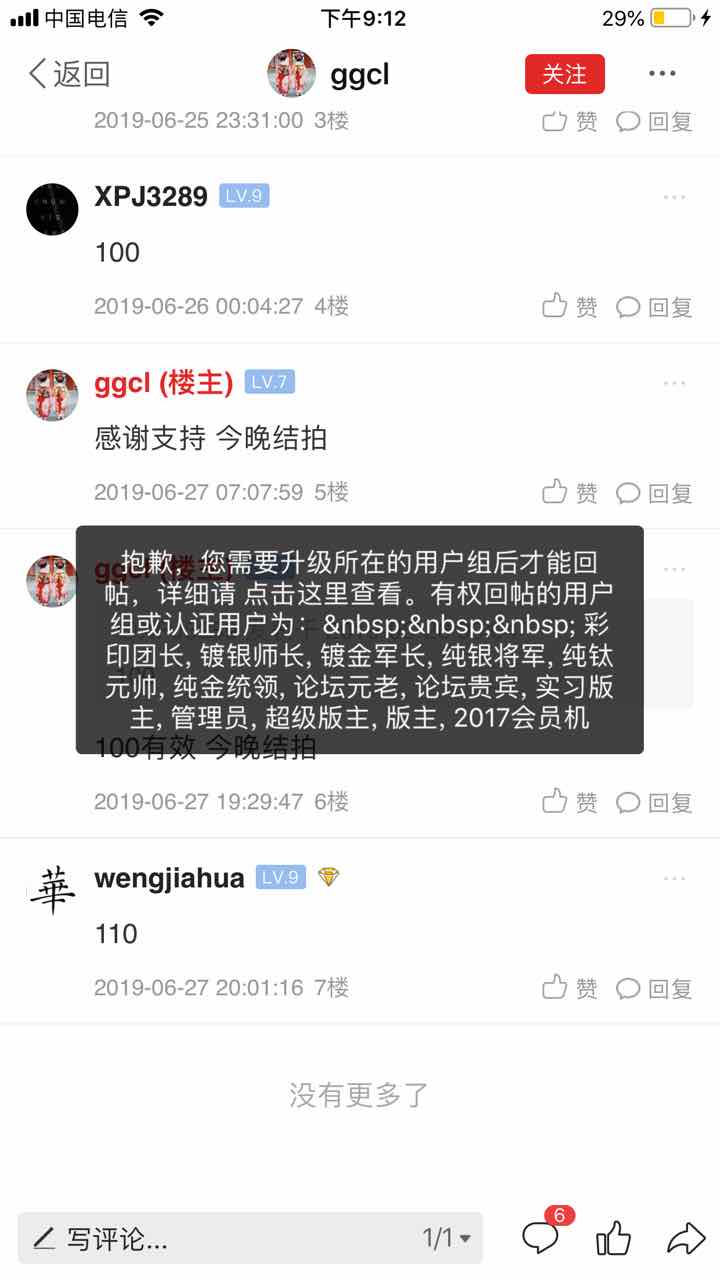Open XPJ3289's profile avatar

pyautogui.click(x=52, y=209)
